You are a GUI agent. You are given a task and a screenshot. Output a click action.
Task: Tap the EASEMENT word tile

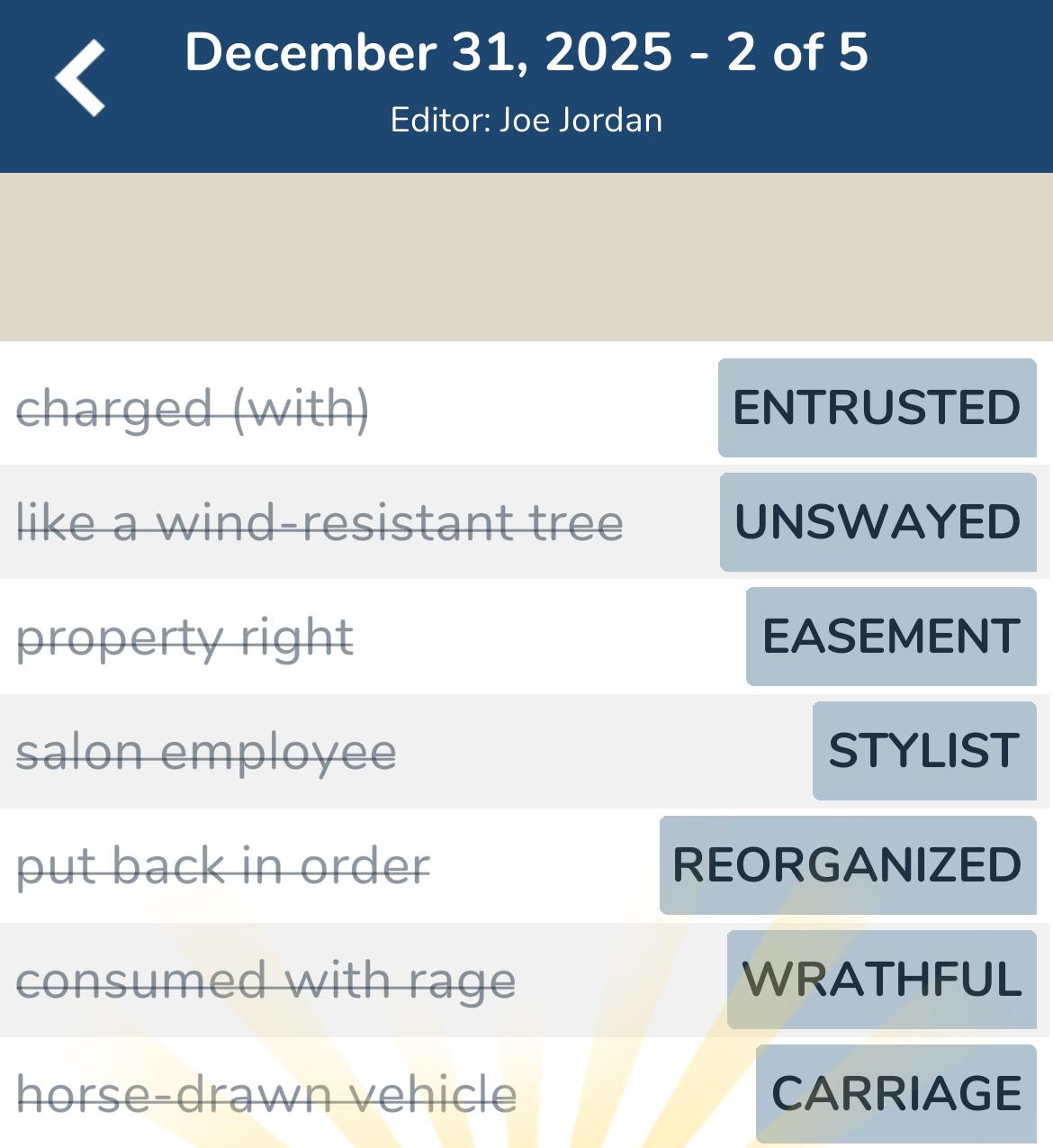click(x=889, y=636)
